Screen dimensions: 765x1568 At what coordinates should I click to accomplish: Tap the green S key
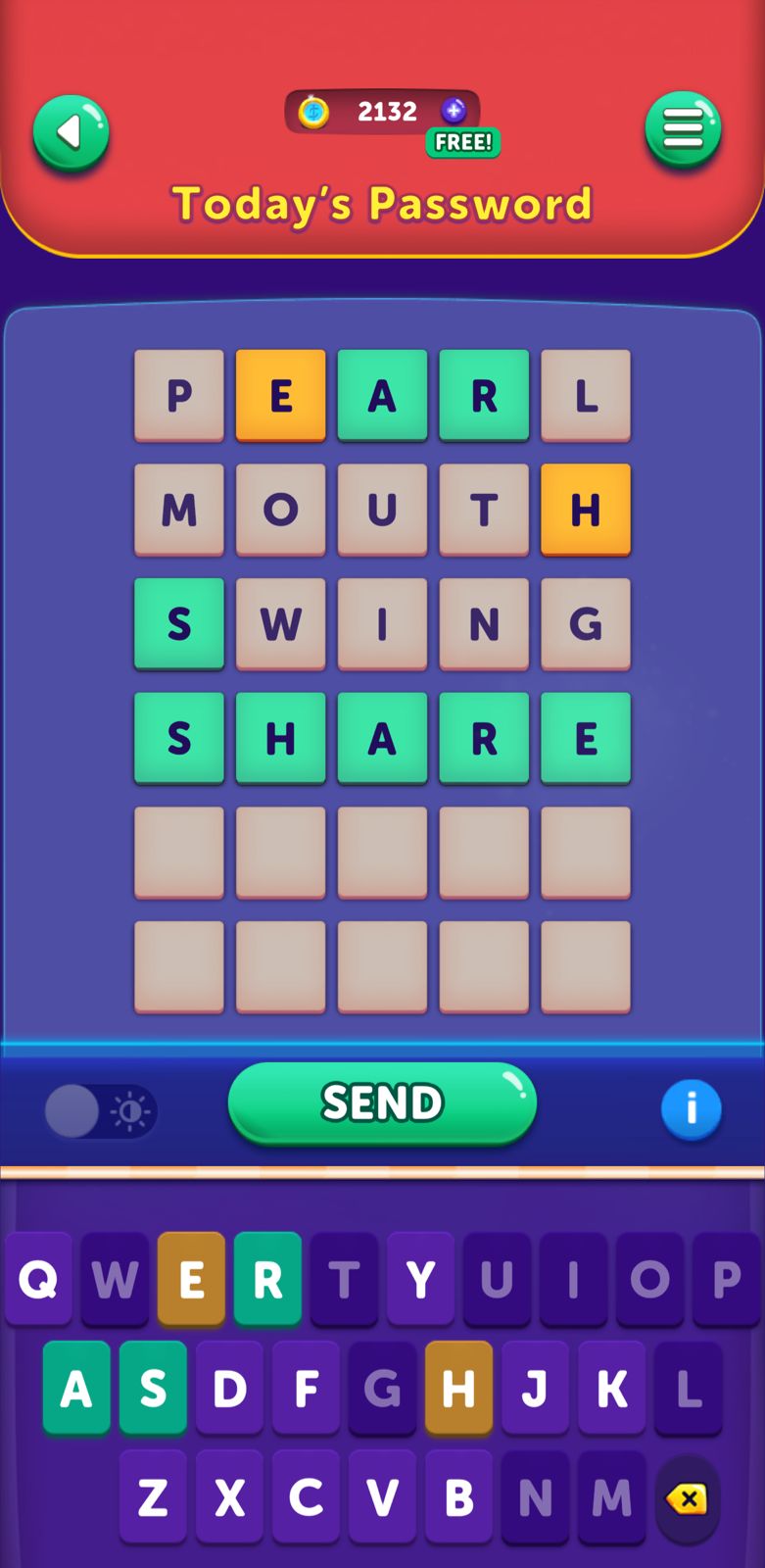[153, 1388]
